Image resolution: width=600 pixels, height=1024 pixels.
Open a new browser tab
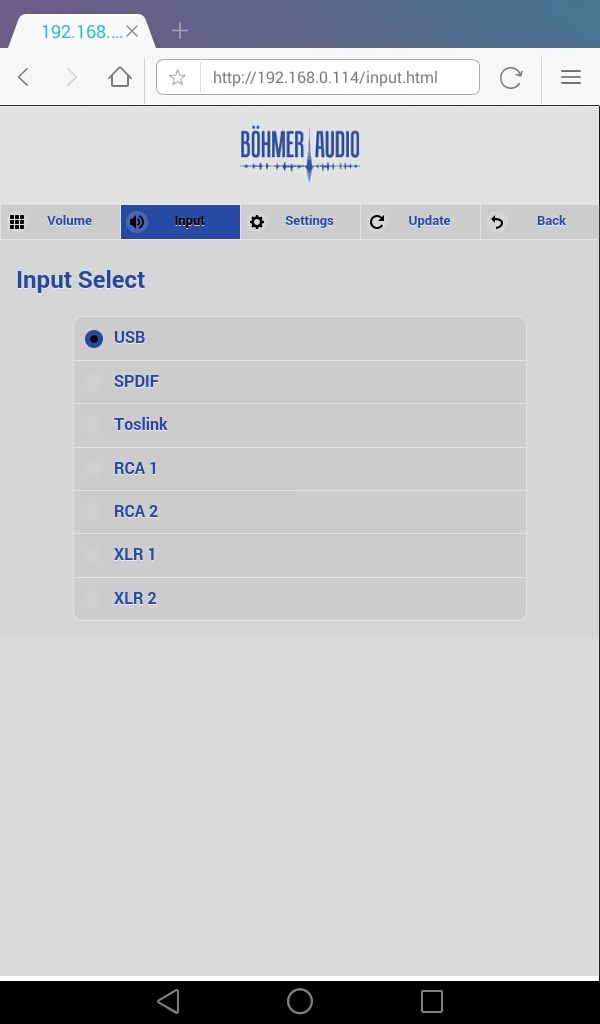[180, 31]
